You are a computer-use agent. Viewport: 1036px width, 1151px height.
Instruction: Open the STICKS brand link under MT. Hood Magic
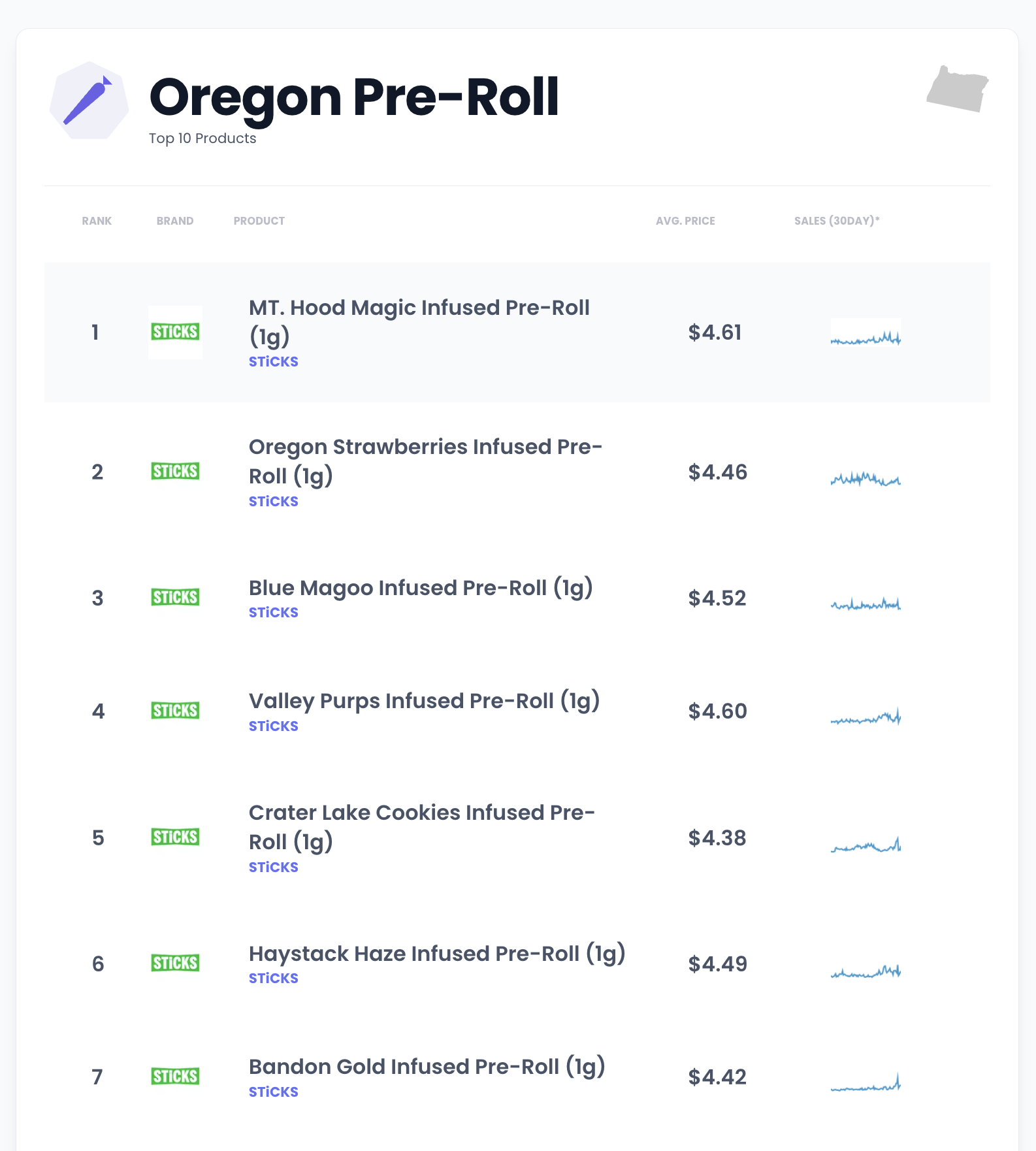[x=273, y=361]
